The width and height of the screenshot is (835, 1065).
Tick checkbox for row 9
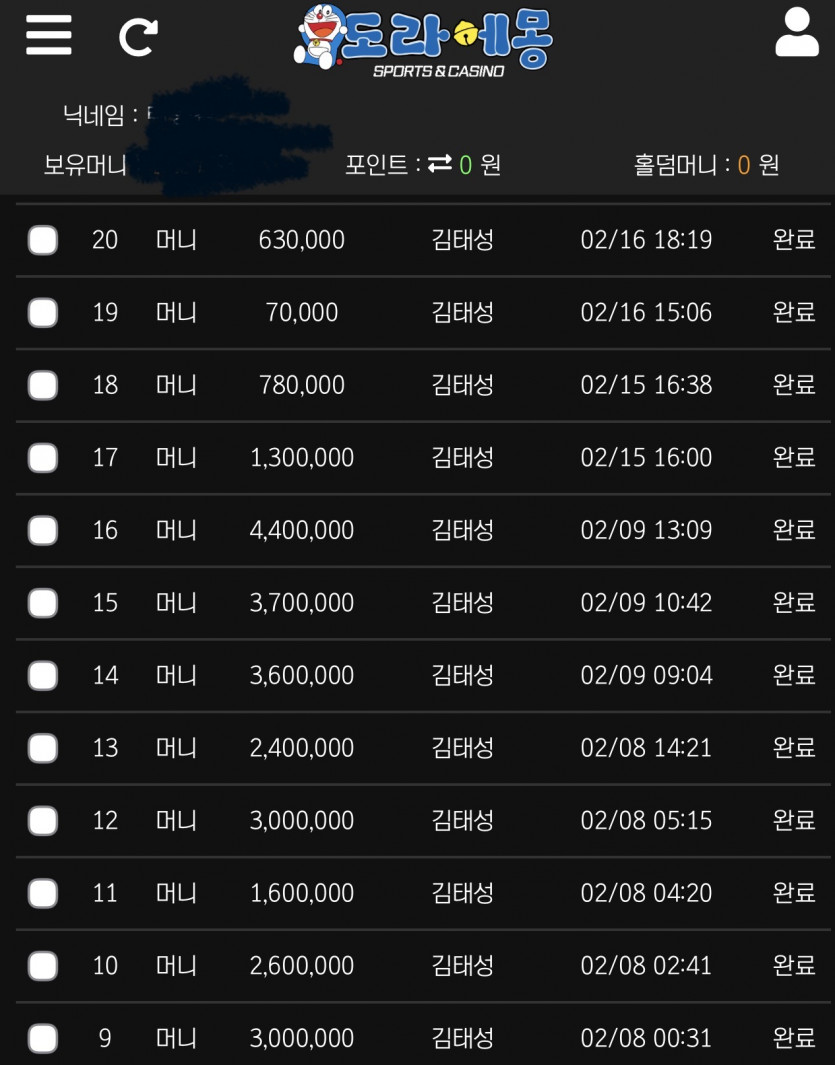pyautogui.click(x=43, y=1039)
